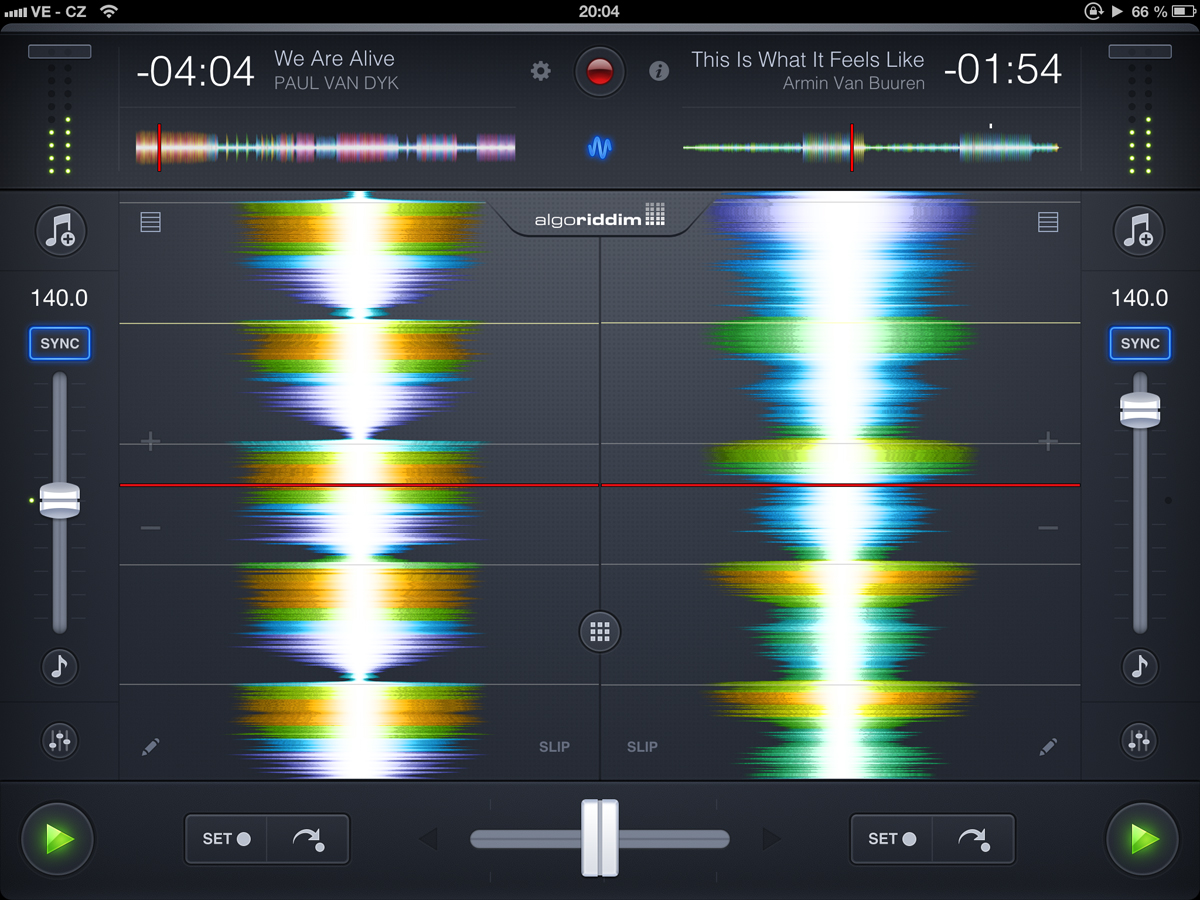Toggle SYNC on the left deck
Screen dimensions: 1200x900
click(x=60, y=343)
